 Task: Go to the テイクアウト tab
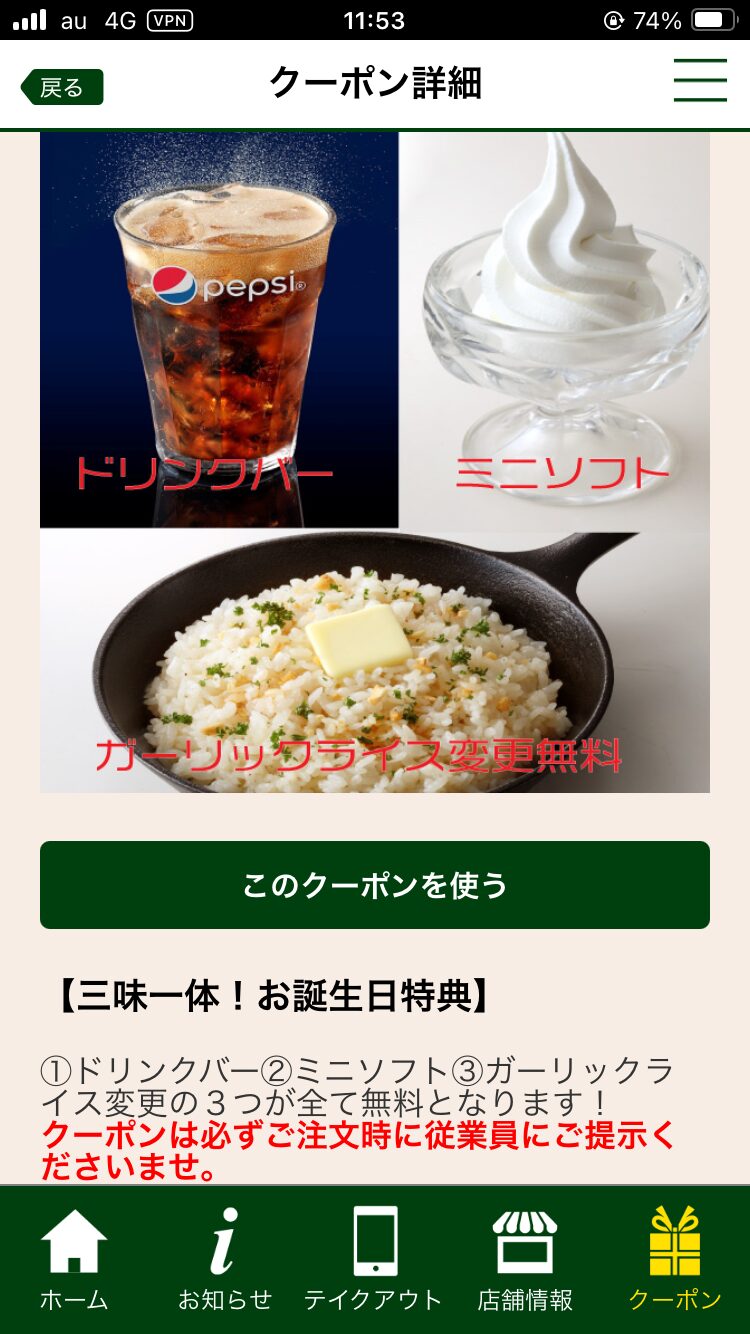[x=374, y=1260]
